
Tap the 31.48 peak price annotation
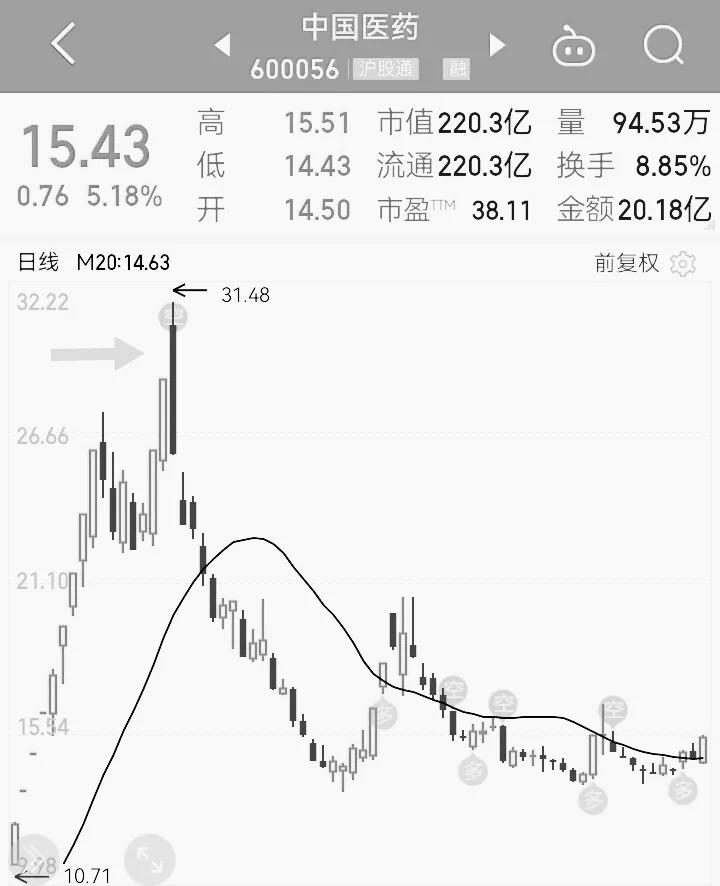pyautogui.click(x=244, y=295)
